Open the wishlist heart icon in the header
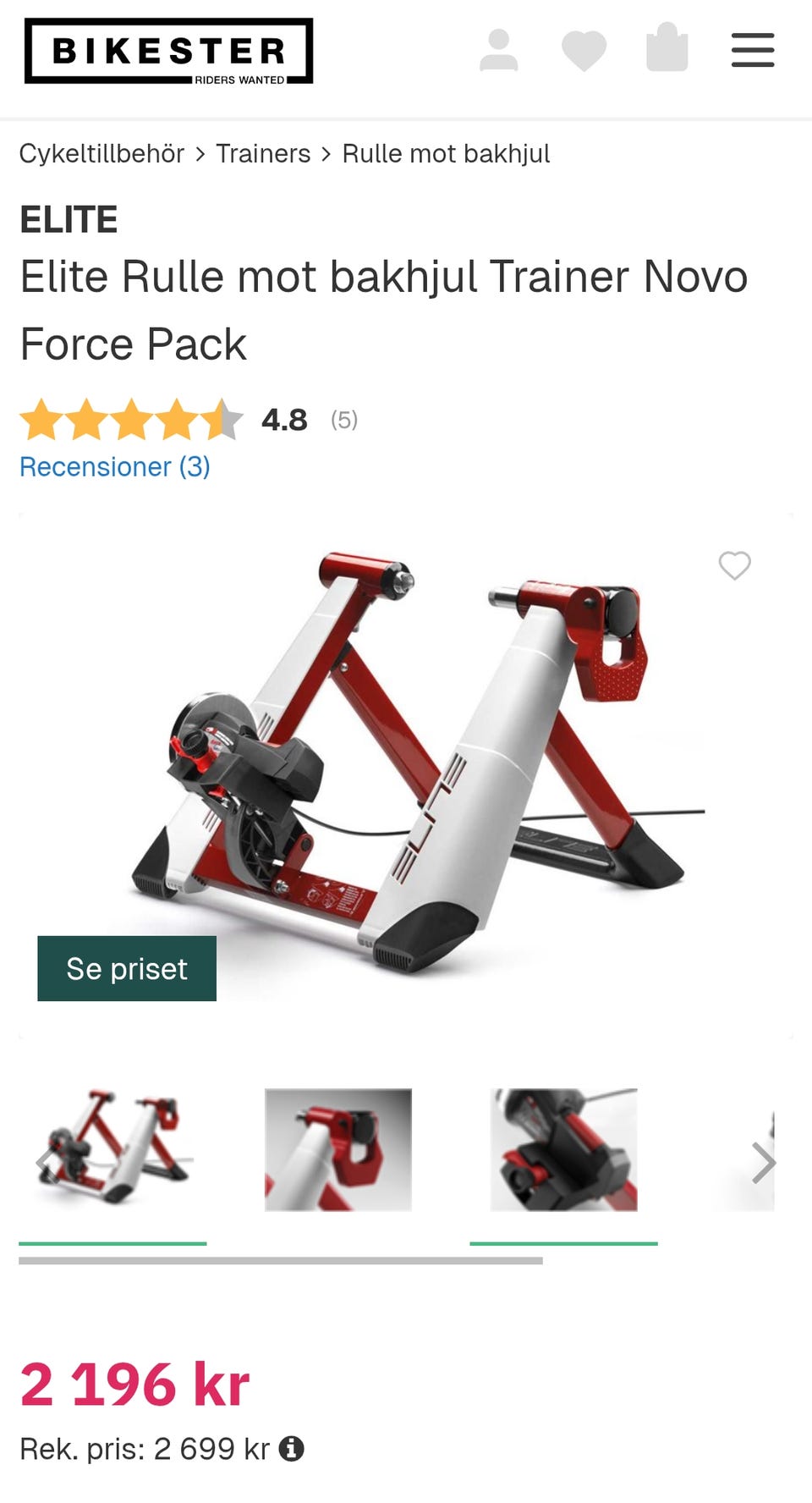812x1503 pixels. coord(584,49)
